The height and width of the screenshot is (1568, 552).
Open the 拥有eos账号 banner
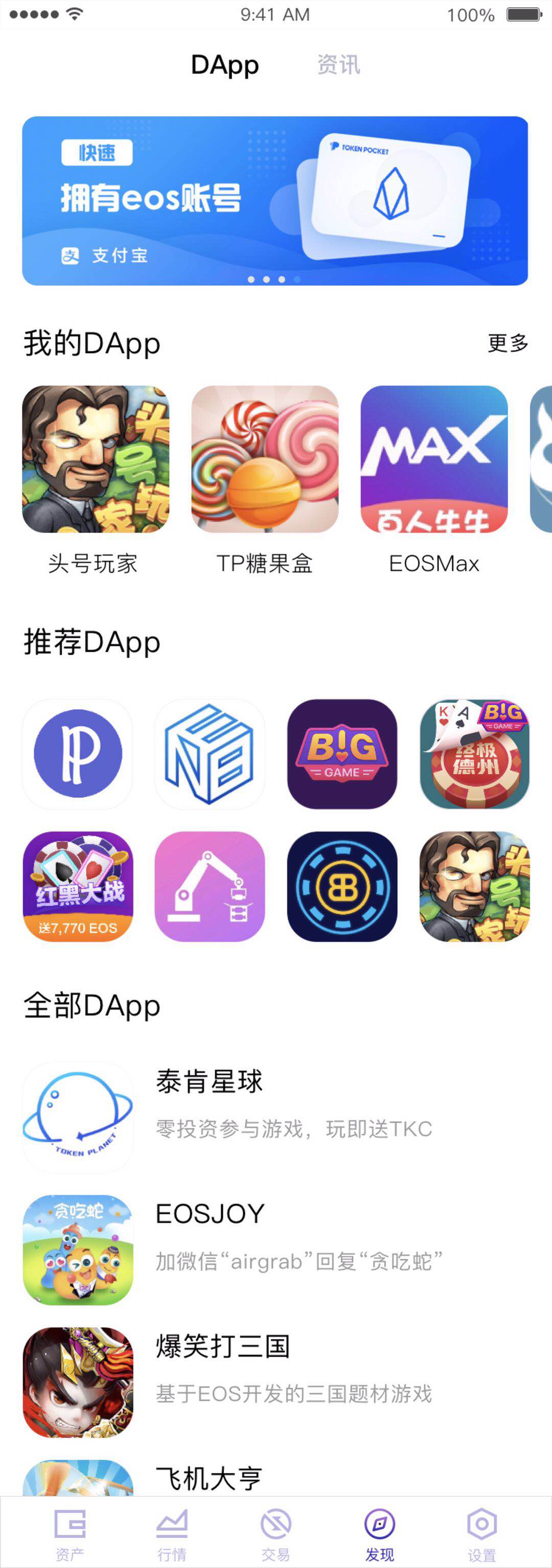(x=275, y=201)
